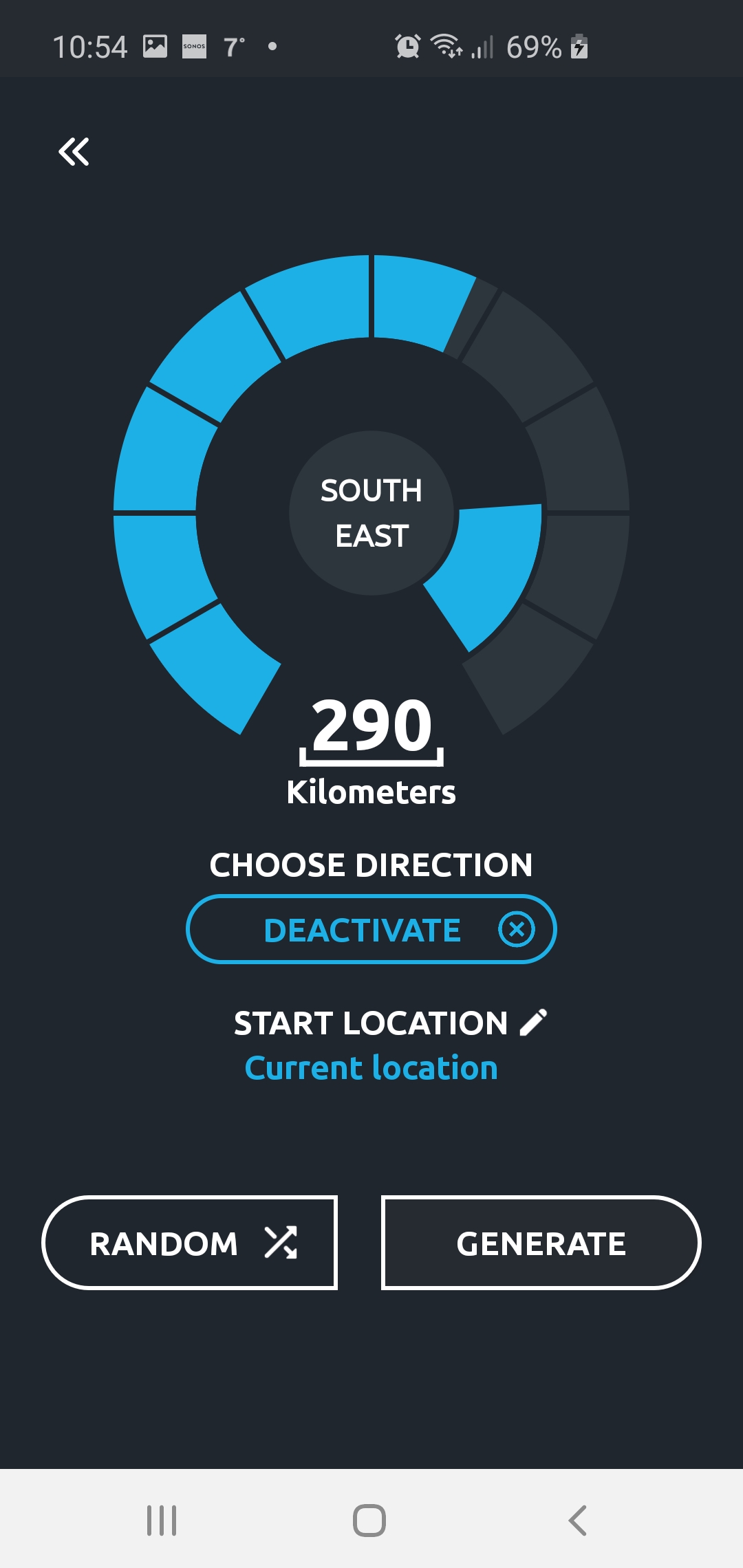Pick a random route
Viewport: 743px width, 1568px height.
tap(190, 1243)
